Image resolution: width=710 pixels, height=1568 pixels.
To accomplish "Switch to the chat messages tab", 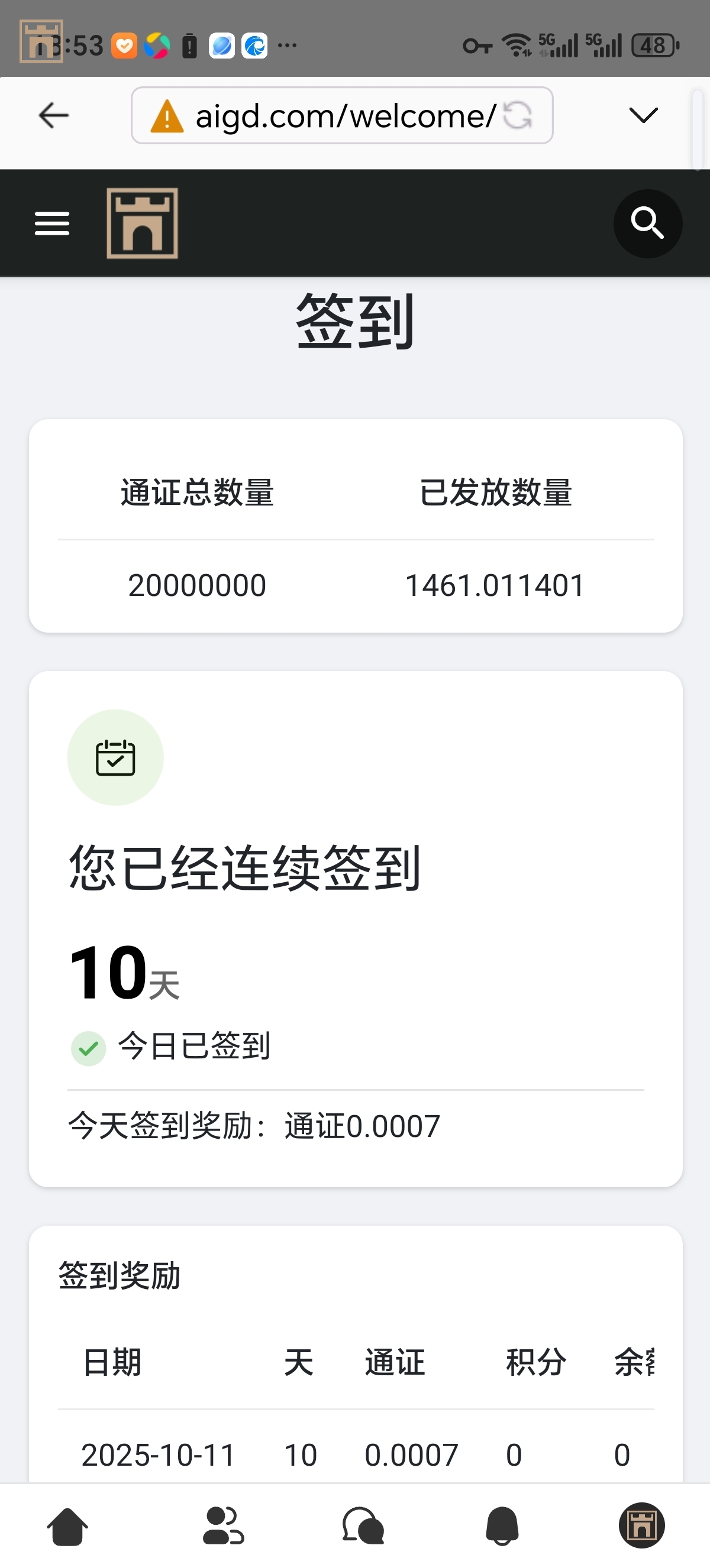I will point(363,1525).
